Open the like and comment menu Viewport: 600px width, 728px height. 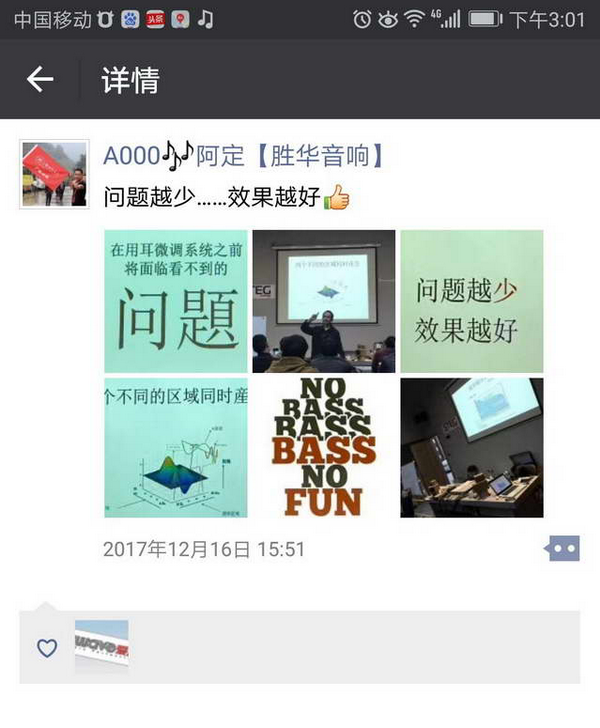(x=561, y=549)
